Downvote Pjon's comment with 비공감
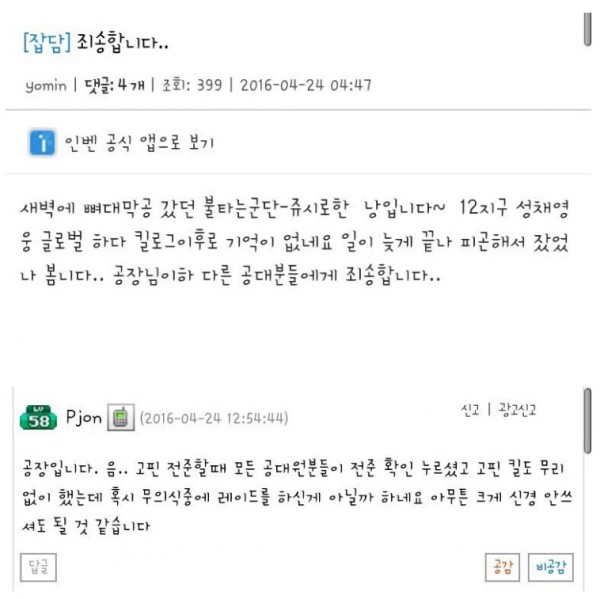The height and width of the screenshot is (599, 600). (548, 565)
